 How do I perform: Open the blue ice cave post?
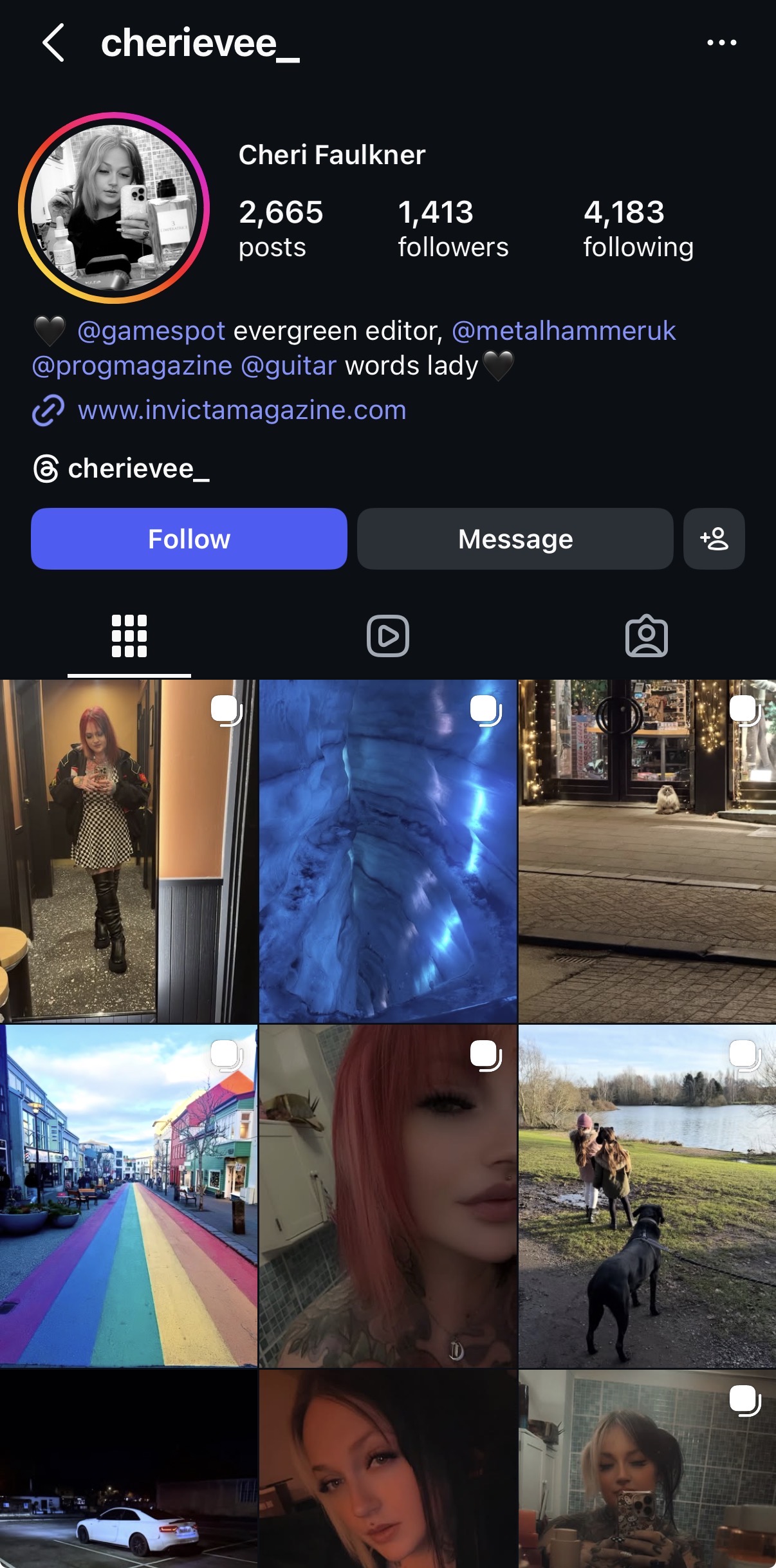tap(387, 851)
